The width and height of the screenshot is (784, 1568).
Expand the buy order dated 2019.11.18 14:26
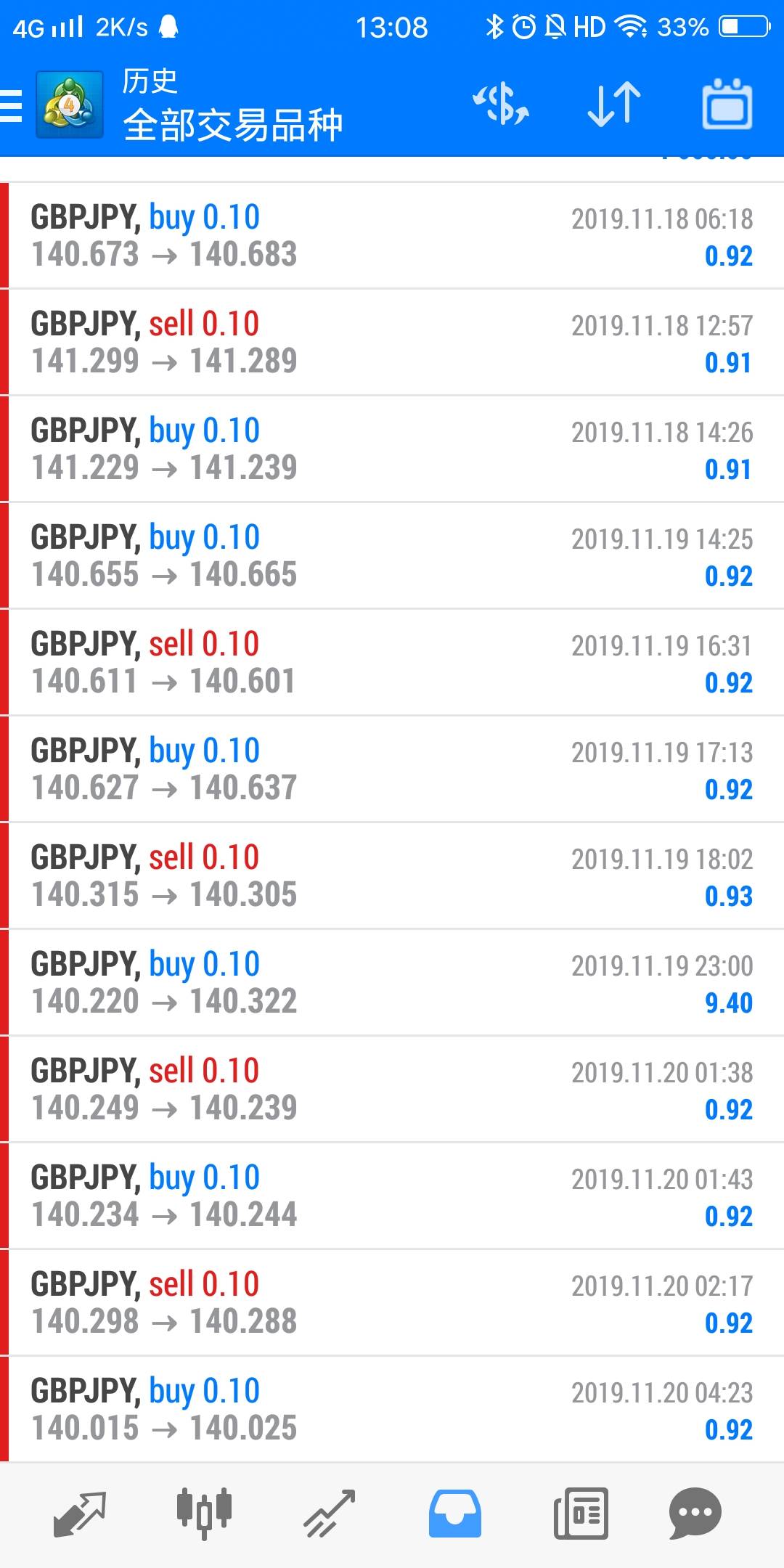[392, 449]
